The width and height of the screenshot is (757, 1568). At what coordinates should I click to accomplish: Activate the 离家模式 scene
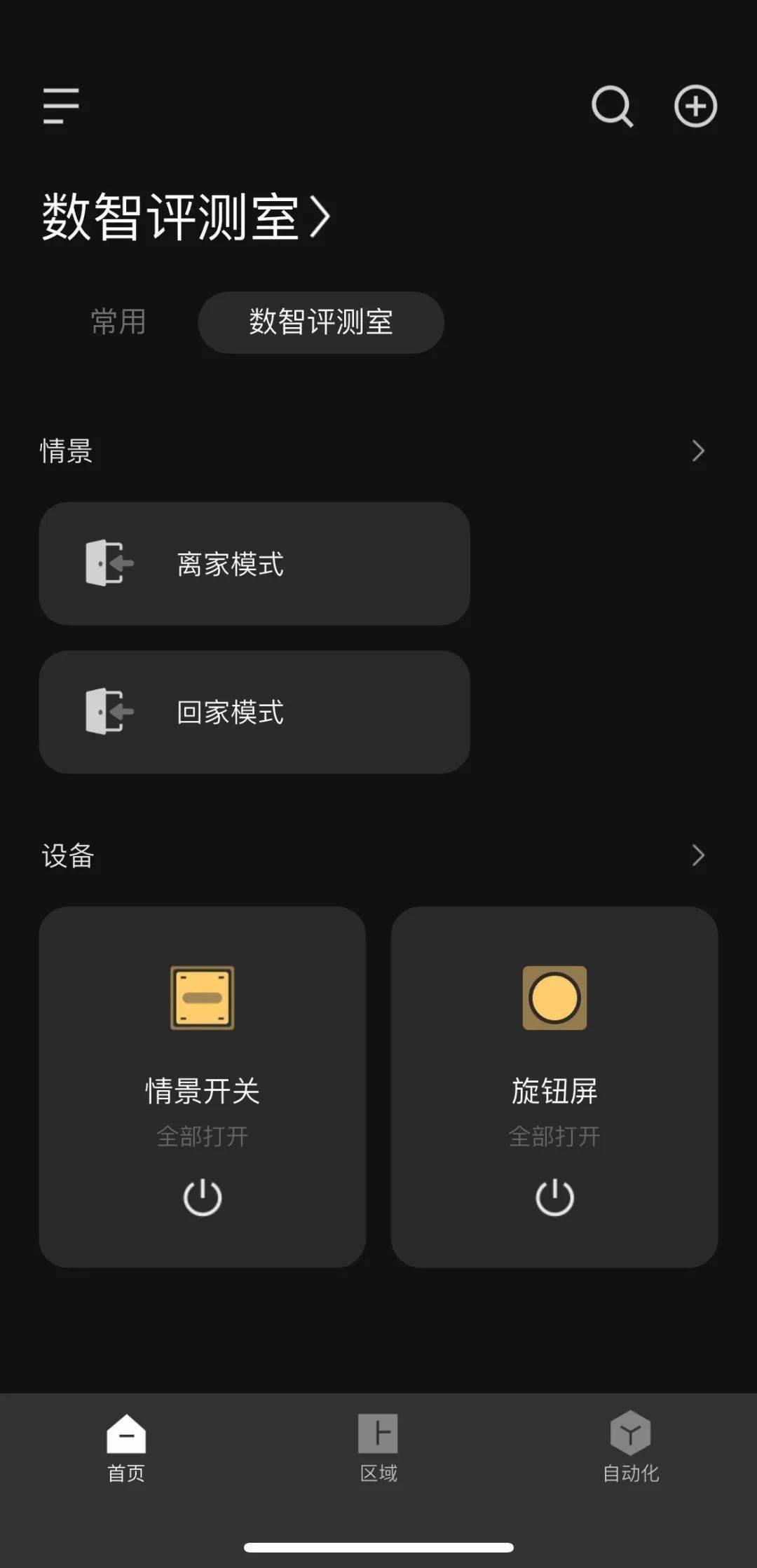(x=254, y=563)
